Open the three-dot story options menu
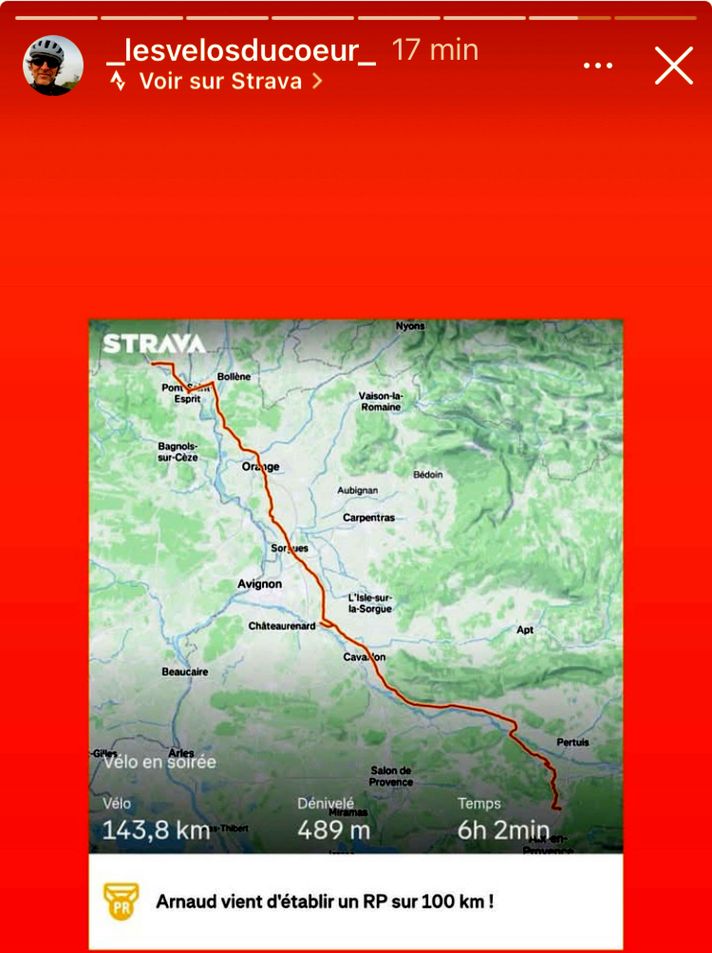The image size is (712, 953). pyautogui.click(x=598, y=66)
